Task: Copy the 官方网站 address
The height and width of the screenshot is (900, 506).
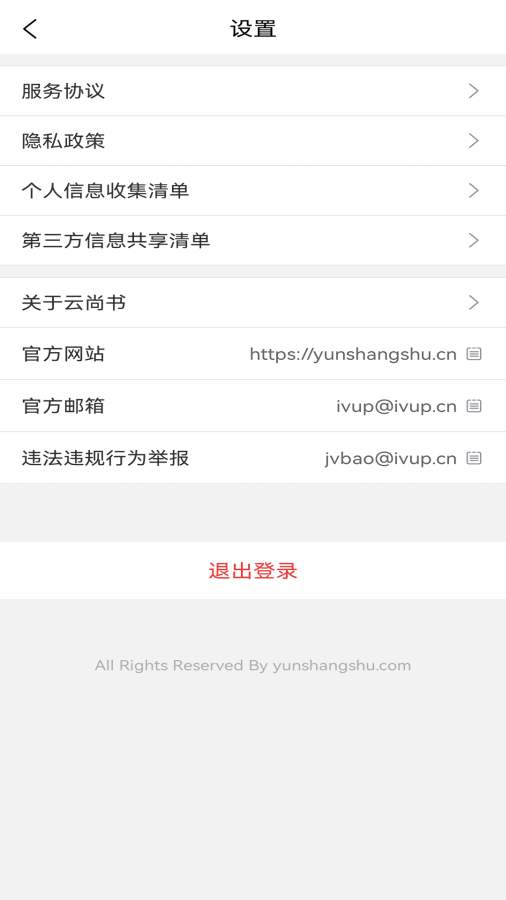Action: click(473, 354)
